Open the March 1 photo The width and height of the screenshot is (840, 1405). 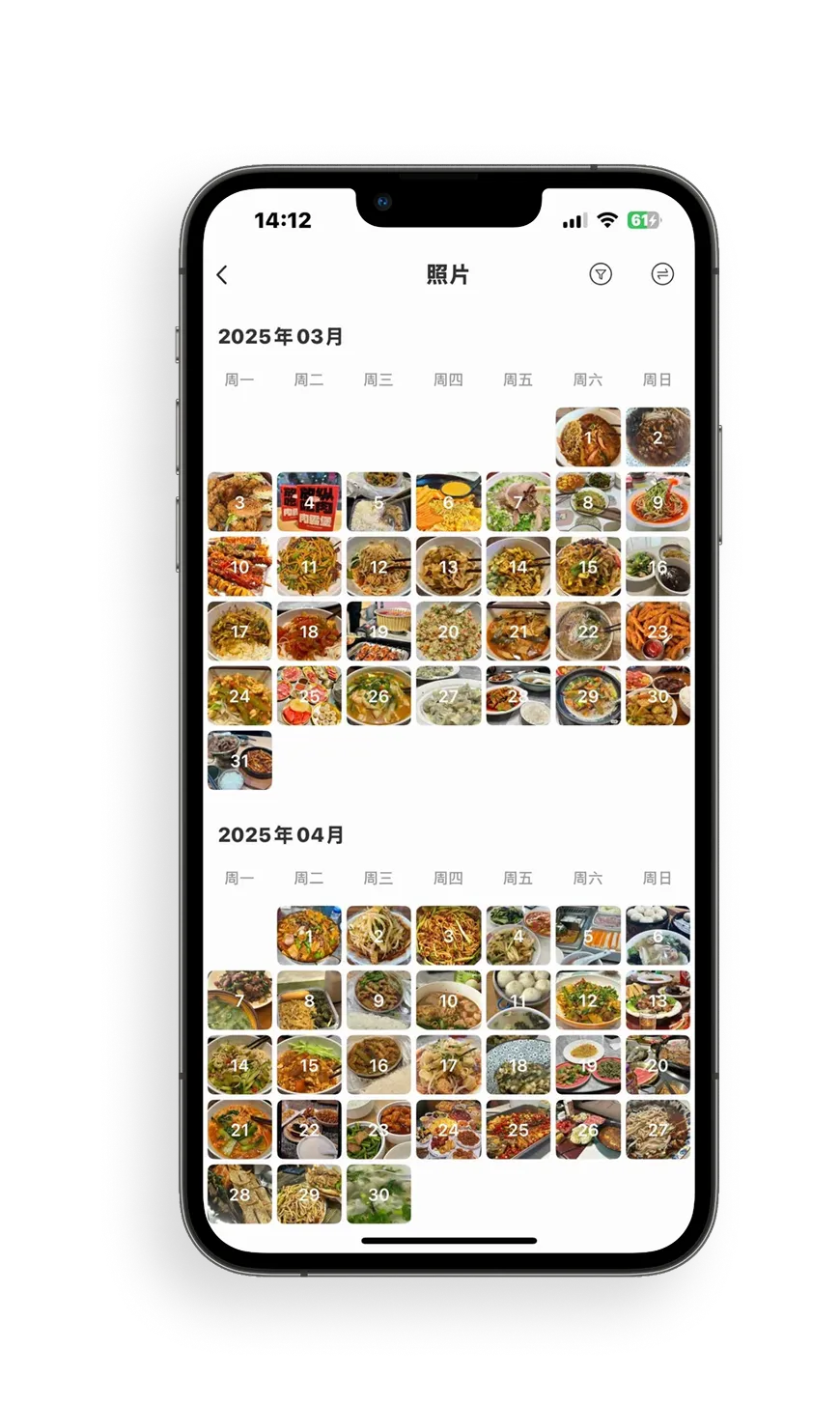click(588, 437)
